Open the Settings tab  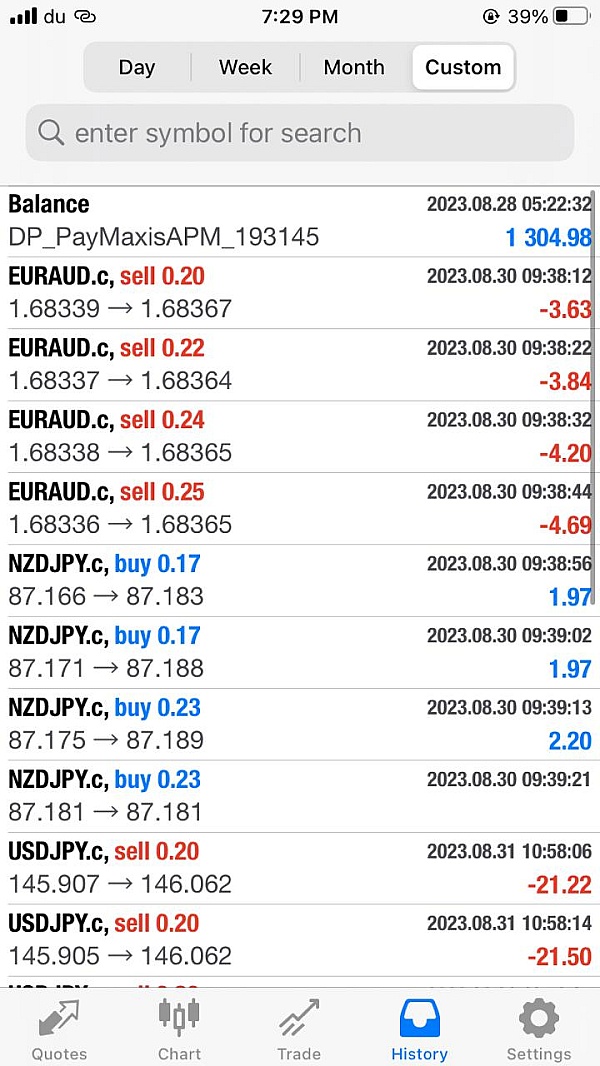click(x=539, y=1029)
